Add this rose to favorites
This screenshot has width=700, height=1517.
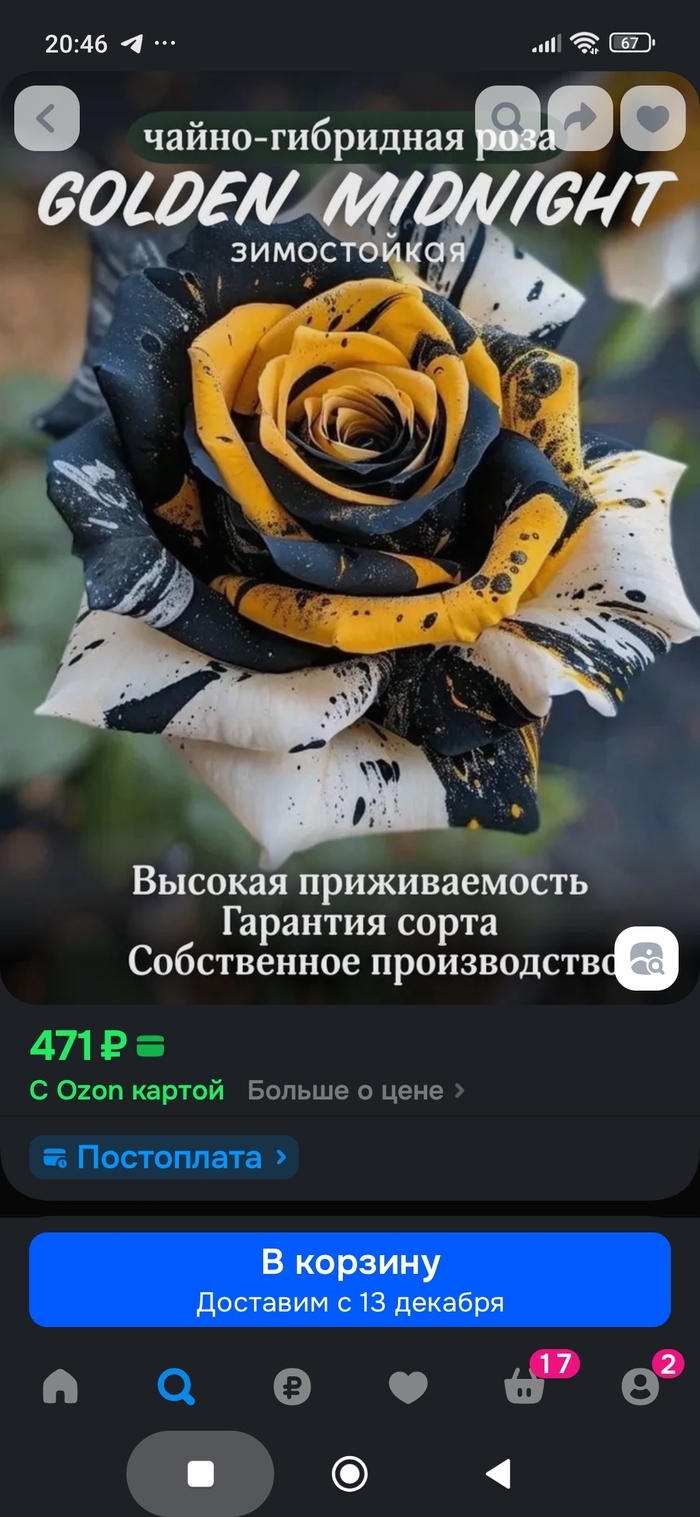653,118
